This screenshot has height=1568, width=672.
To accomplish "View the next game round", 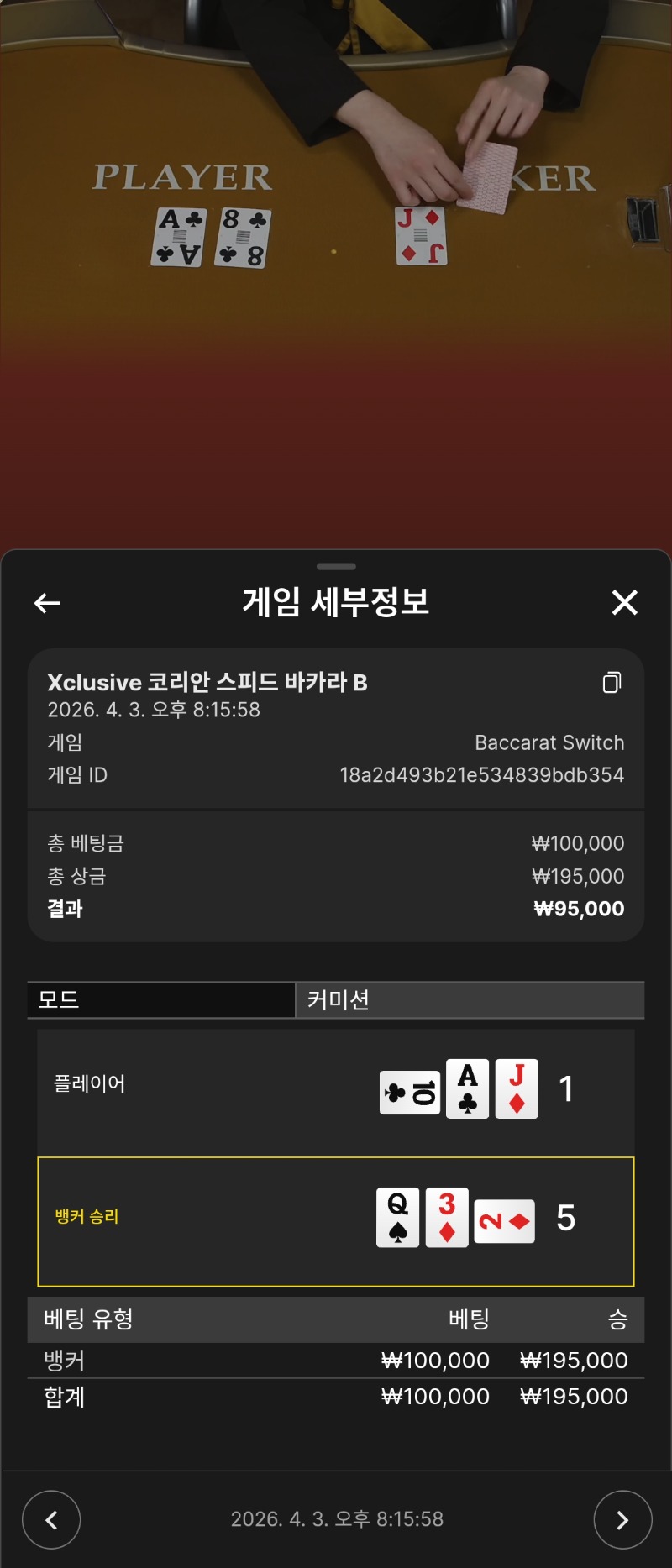I will pos(622,1519).
